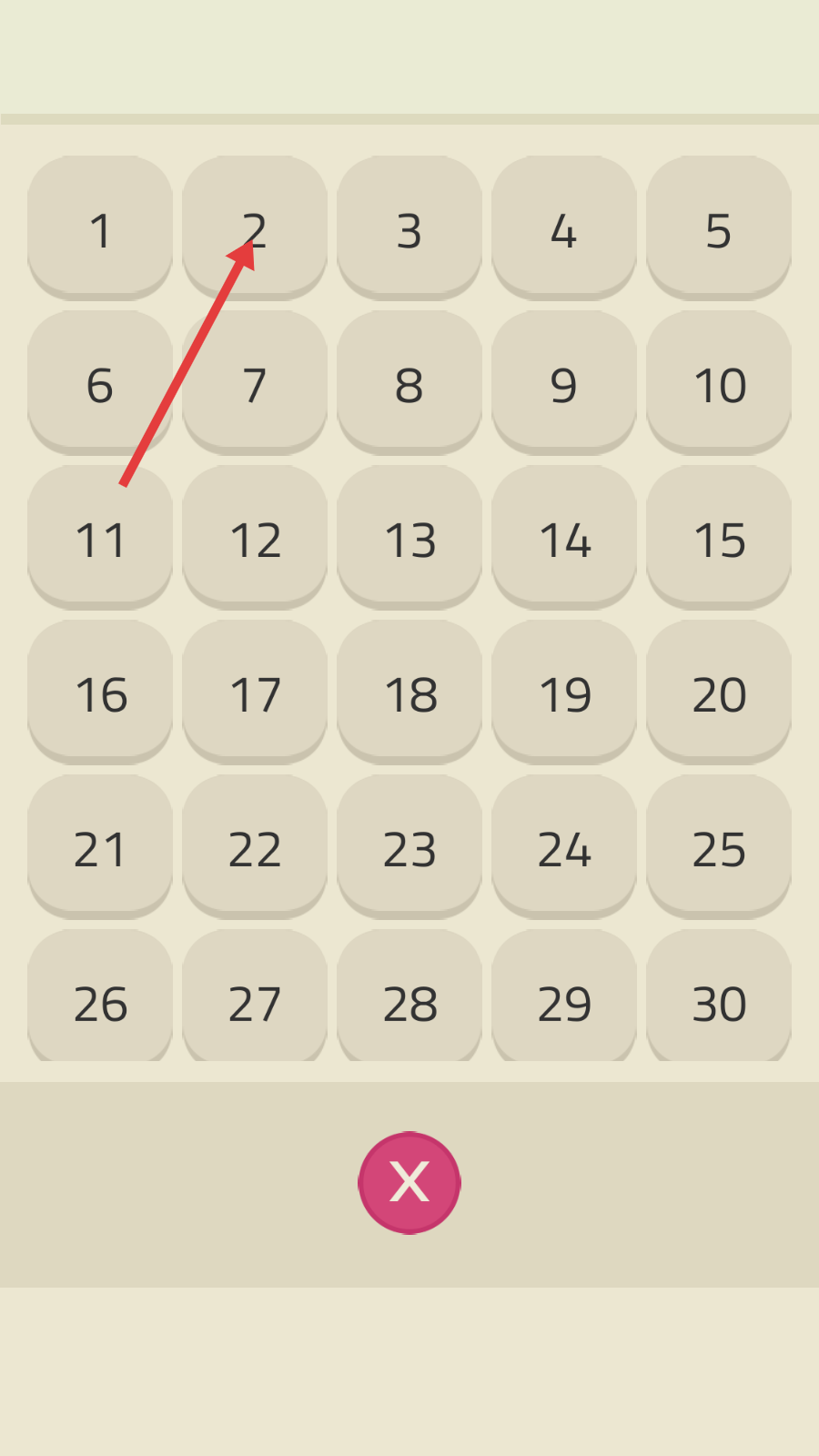Choose level 20
819x1456 pixels.
[x=719, y=692]
